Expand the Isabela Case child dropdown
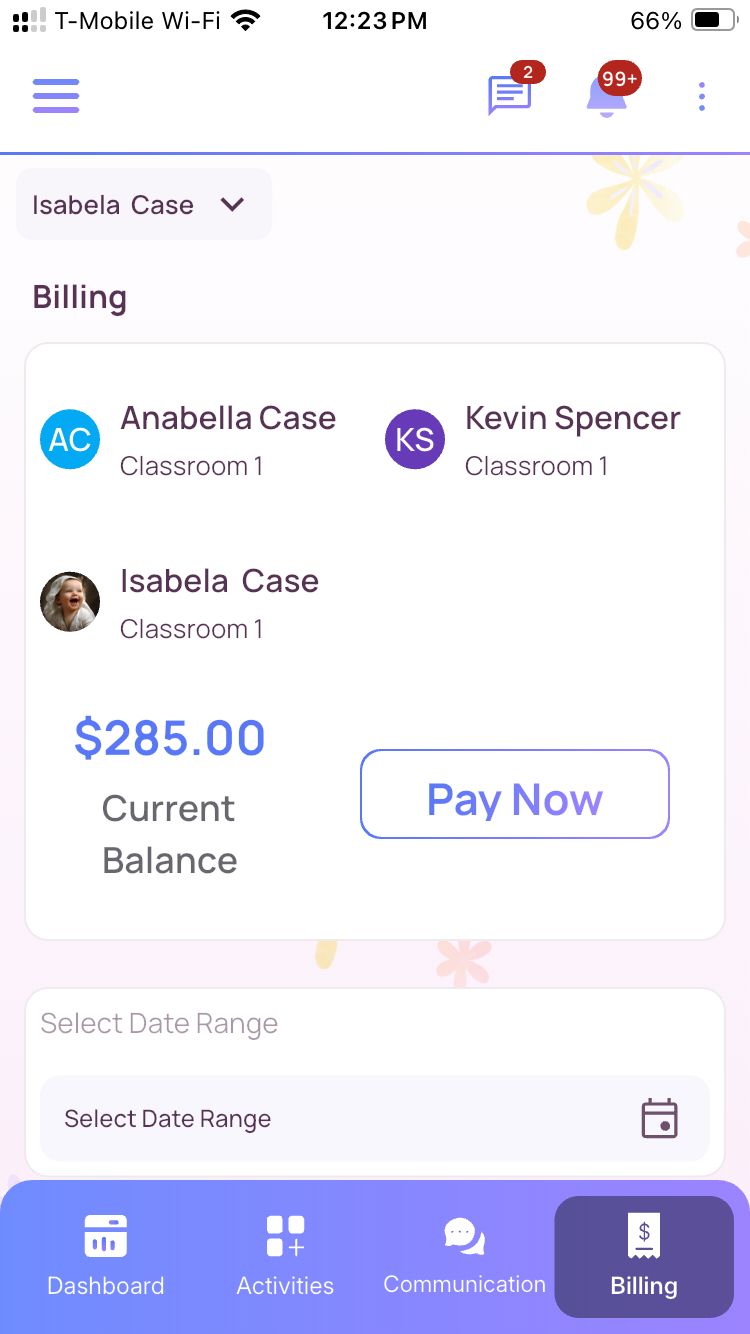 coord(143,205)
